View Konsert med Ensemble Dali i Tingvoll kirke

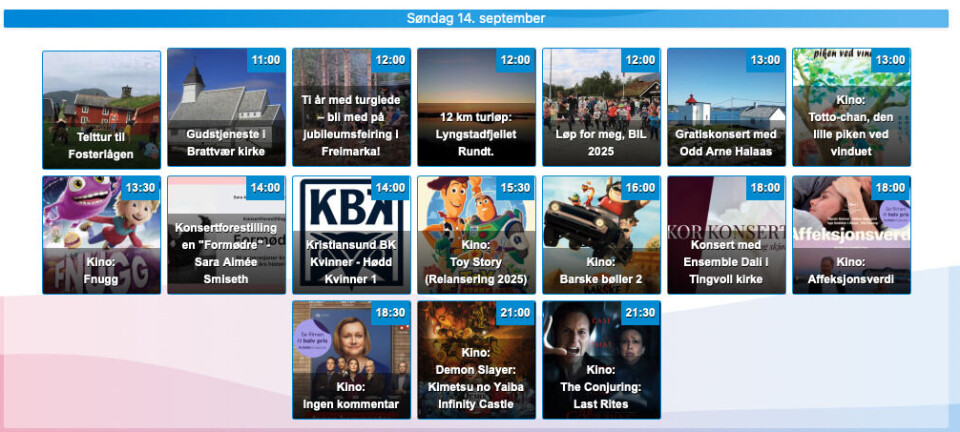[726, 235]
